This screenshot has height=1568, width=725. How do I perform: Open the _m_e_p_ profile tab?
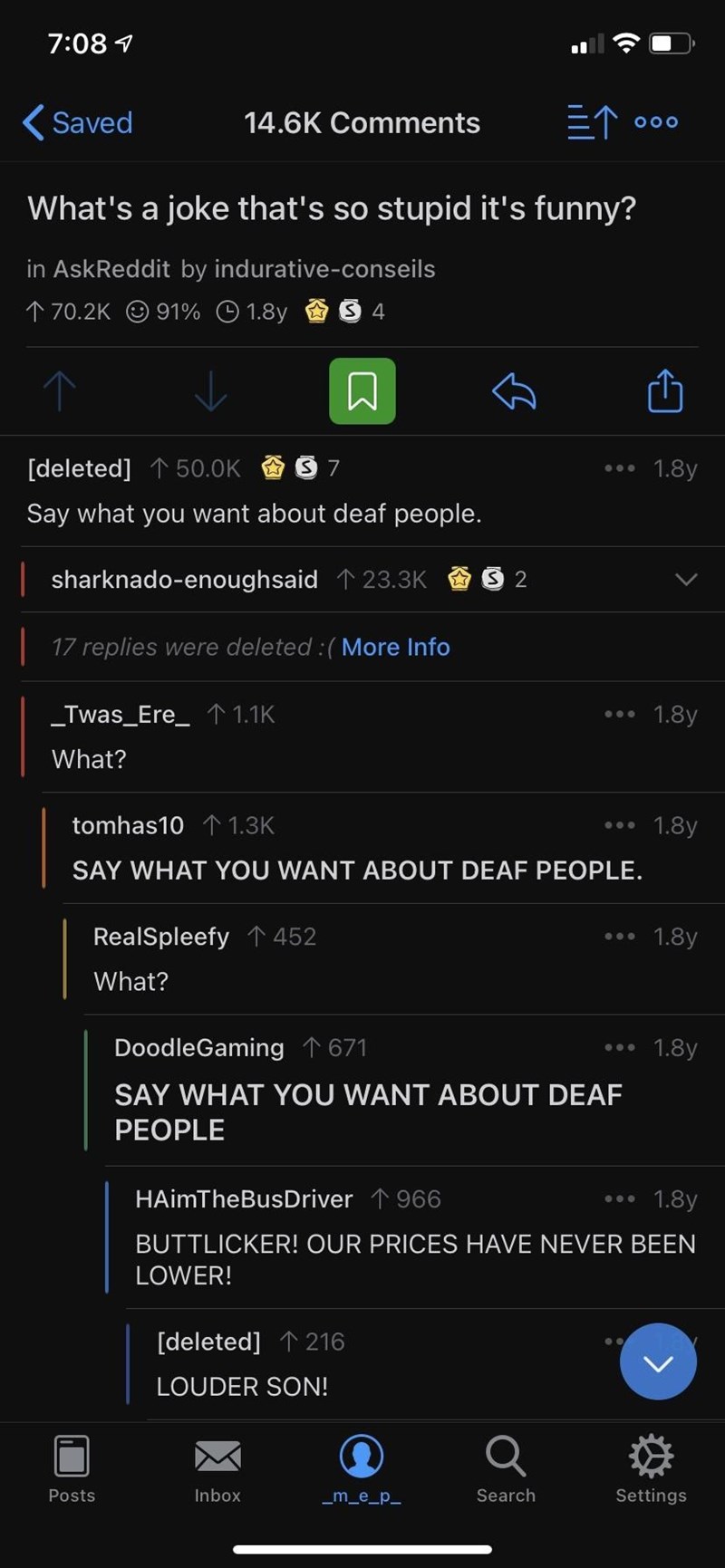(x=362, y=1469)
